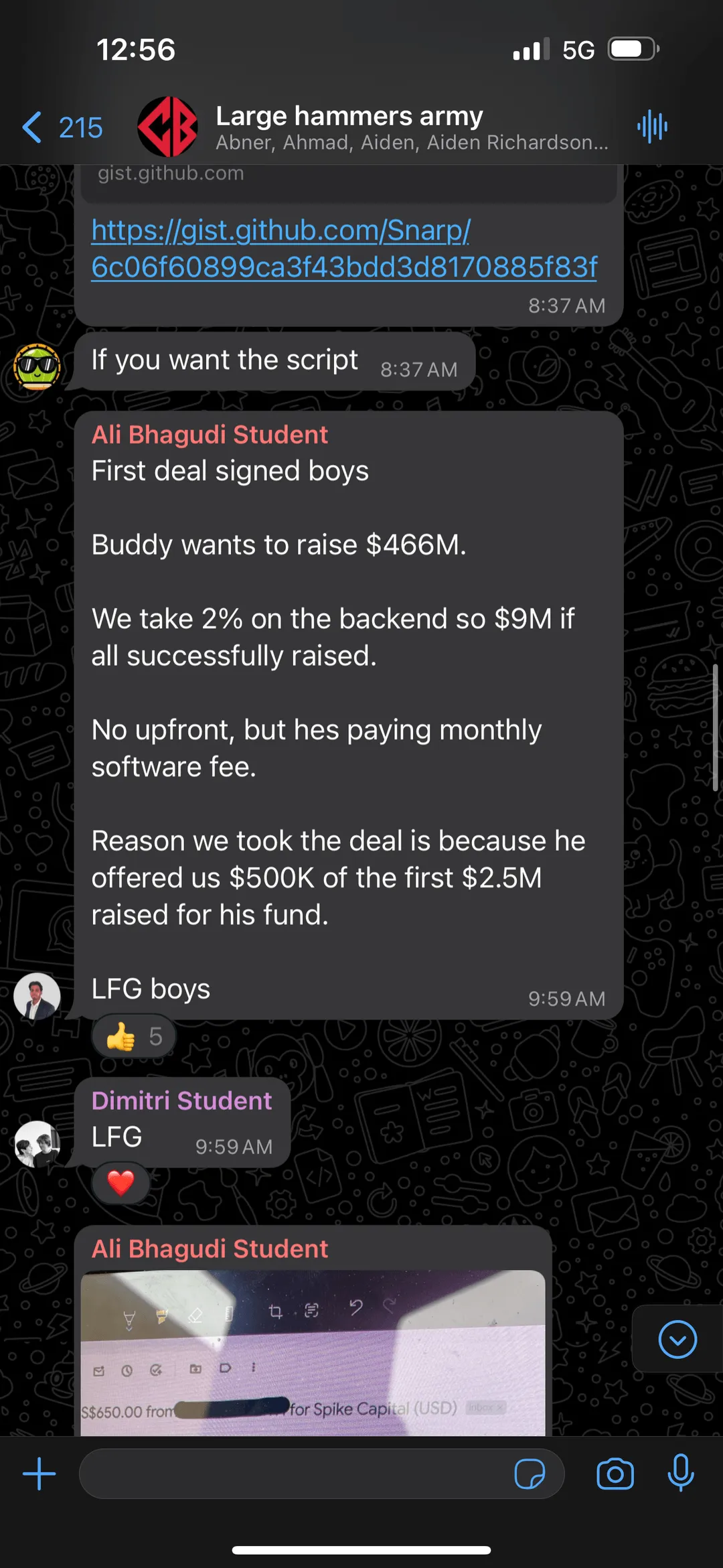Screen dimensions: 723x1568
Task: Focus the message text field
Action: pyautogui.click(x=295, y=1474)
